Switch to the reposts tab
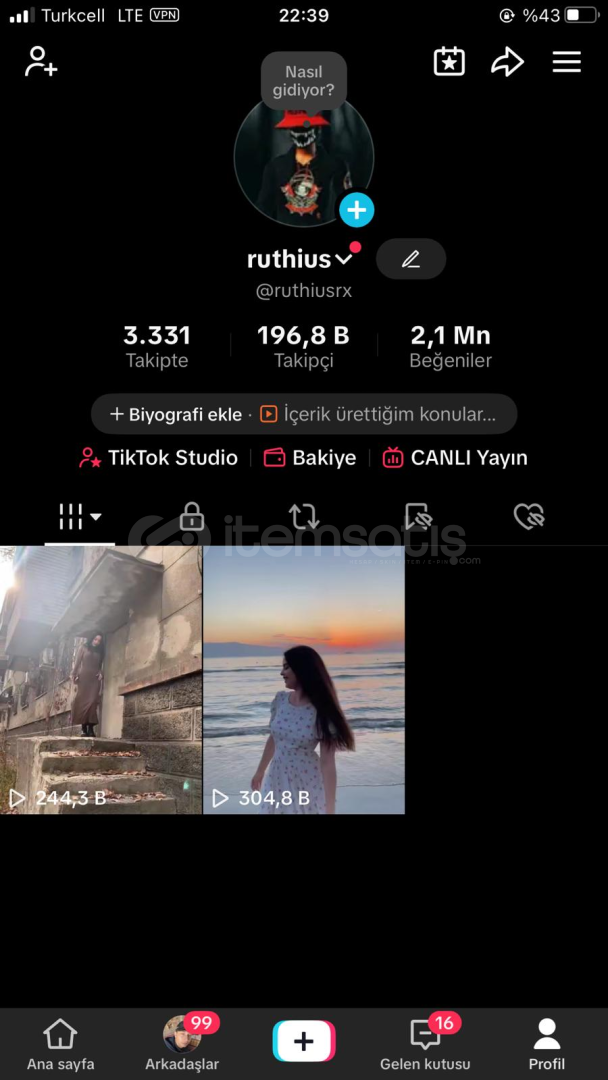Screen dimensions: 608x1080 point(304,517)
